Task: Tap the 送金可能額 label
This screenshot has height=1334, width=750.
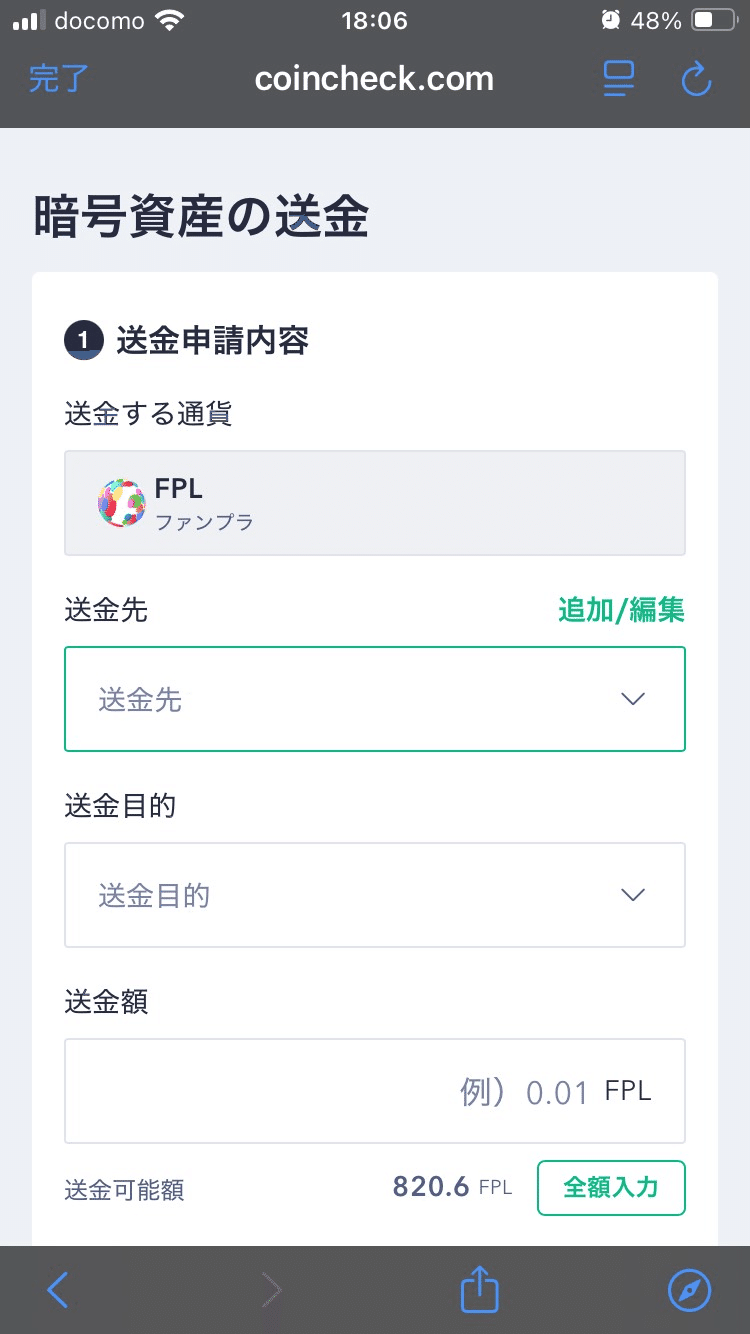Action: (123, 1190)
